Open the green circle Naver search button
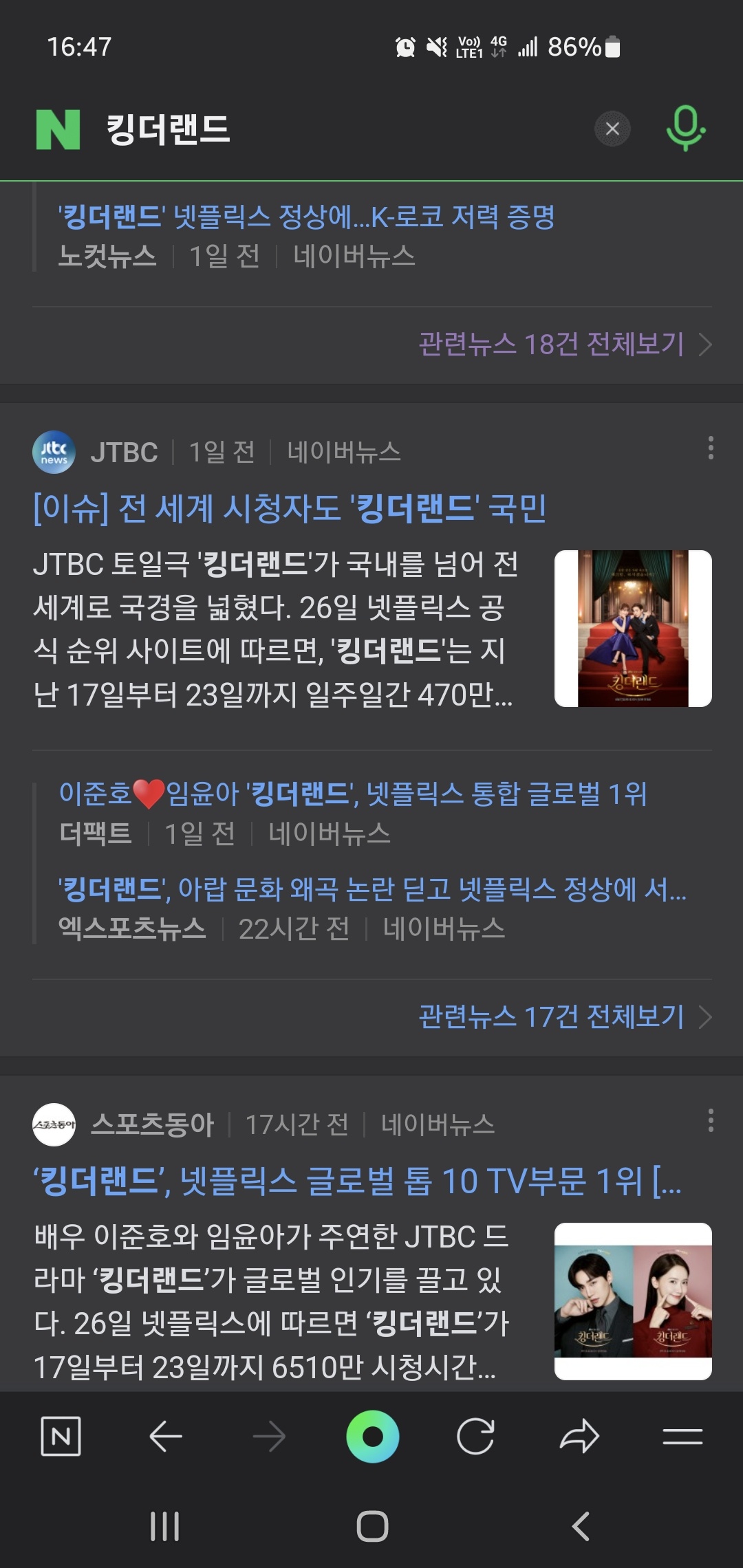This screenshot has height=1568, width=743. pyautogui.click(x=372, y=1436)
